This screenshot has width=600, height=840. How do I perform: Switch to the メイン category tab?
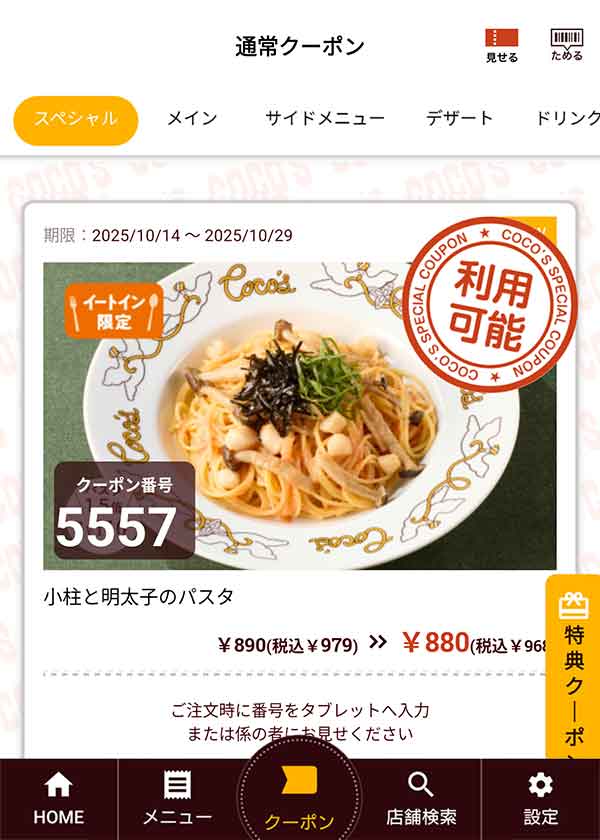[192, 119]
